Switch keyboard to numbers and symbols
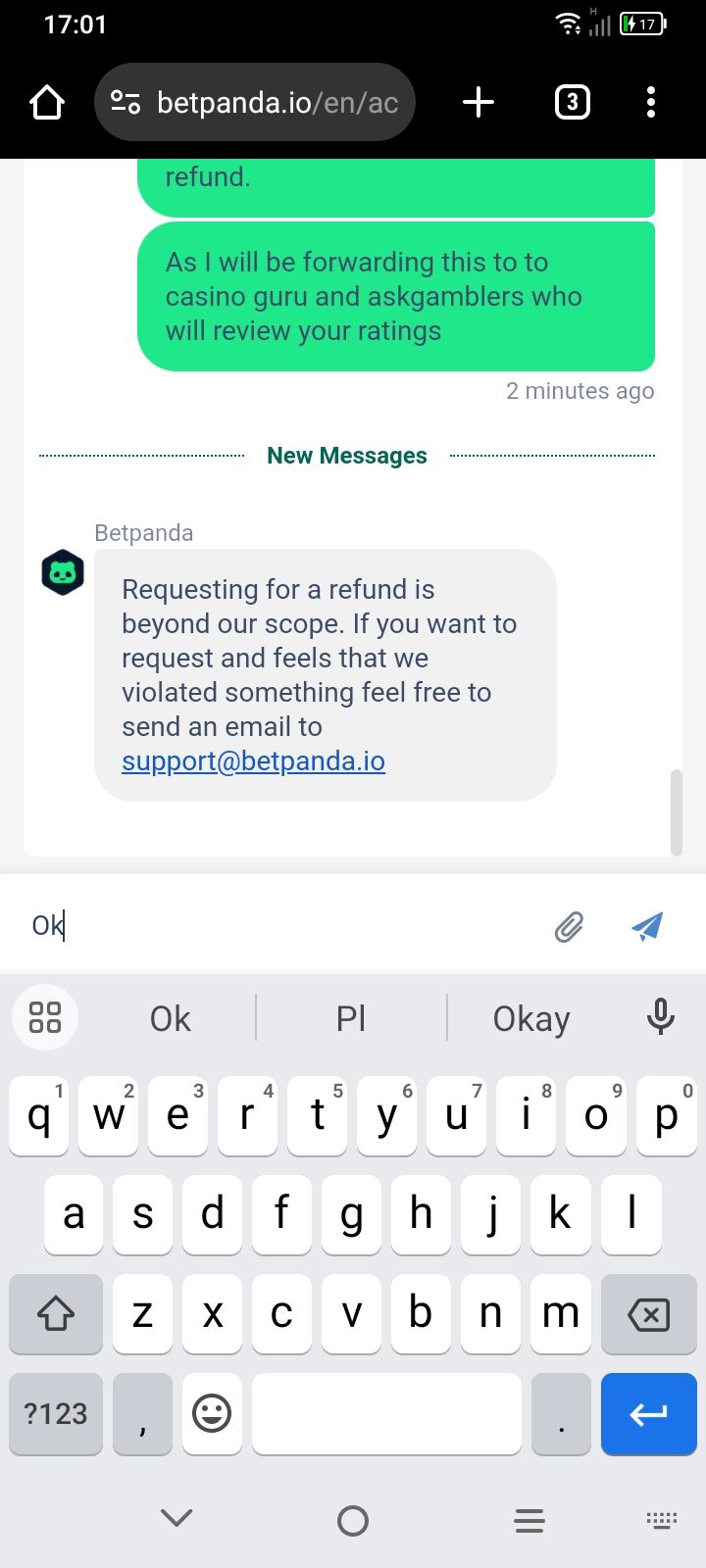The width and height of the screenshot is (706, 1568). [56, 1413]
